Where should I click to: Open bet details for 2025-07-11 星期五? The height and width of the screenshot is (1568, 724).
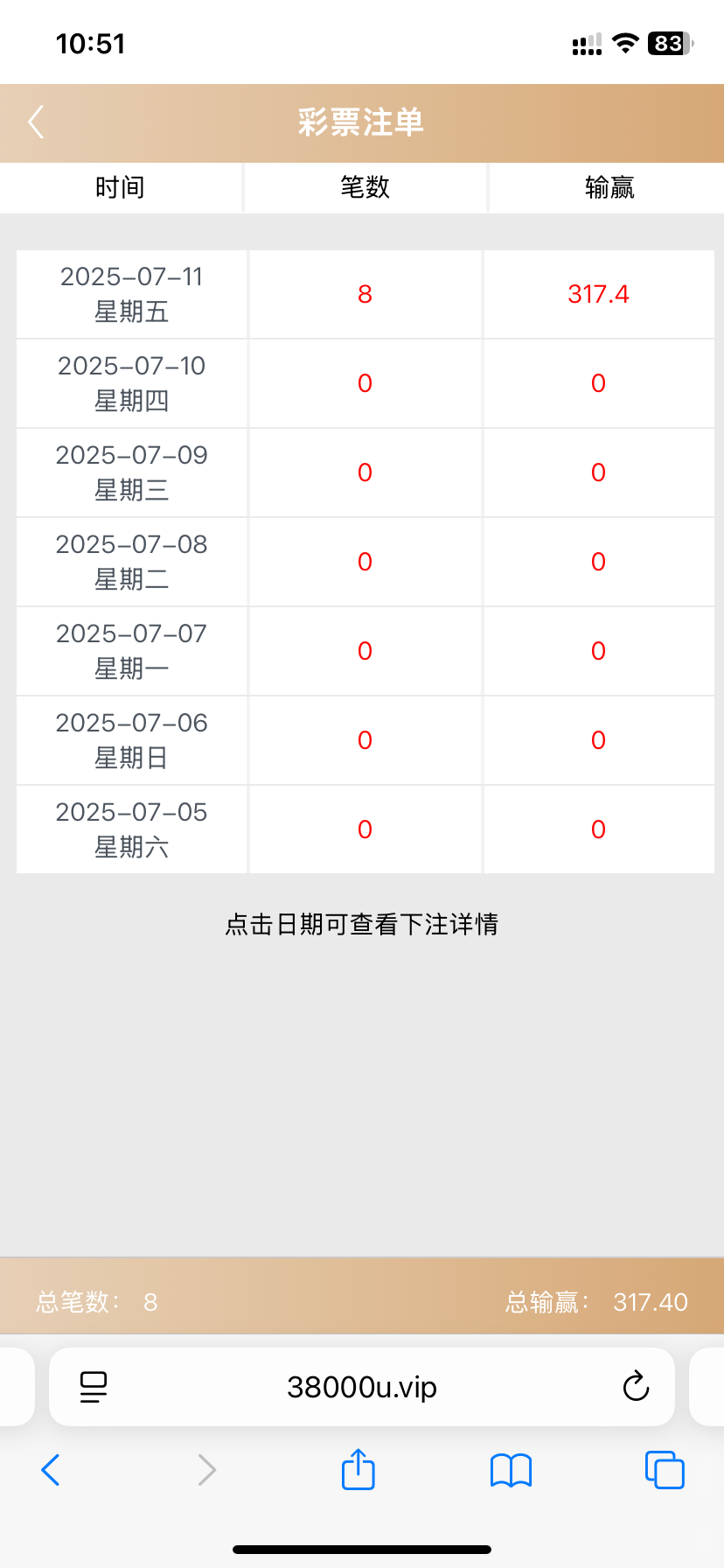click(131, 294)
